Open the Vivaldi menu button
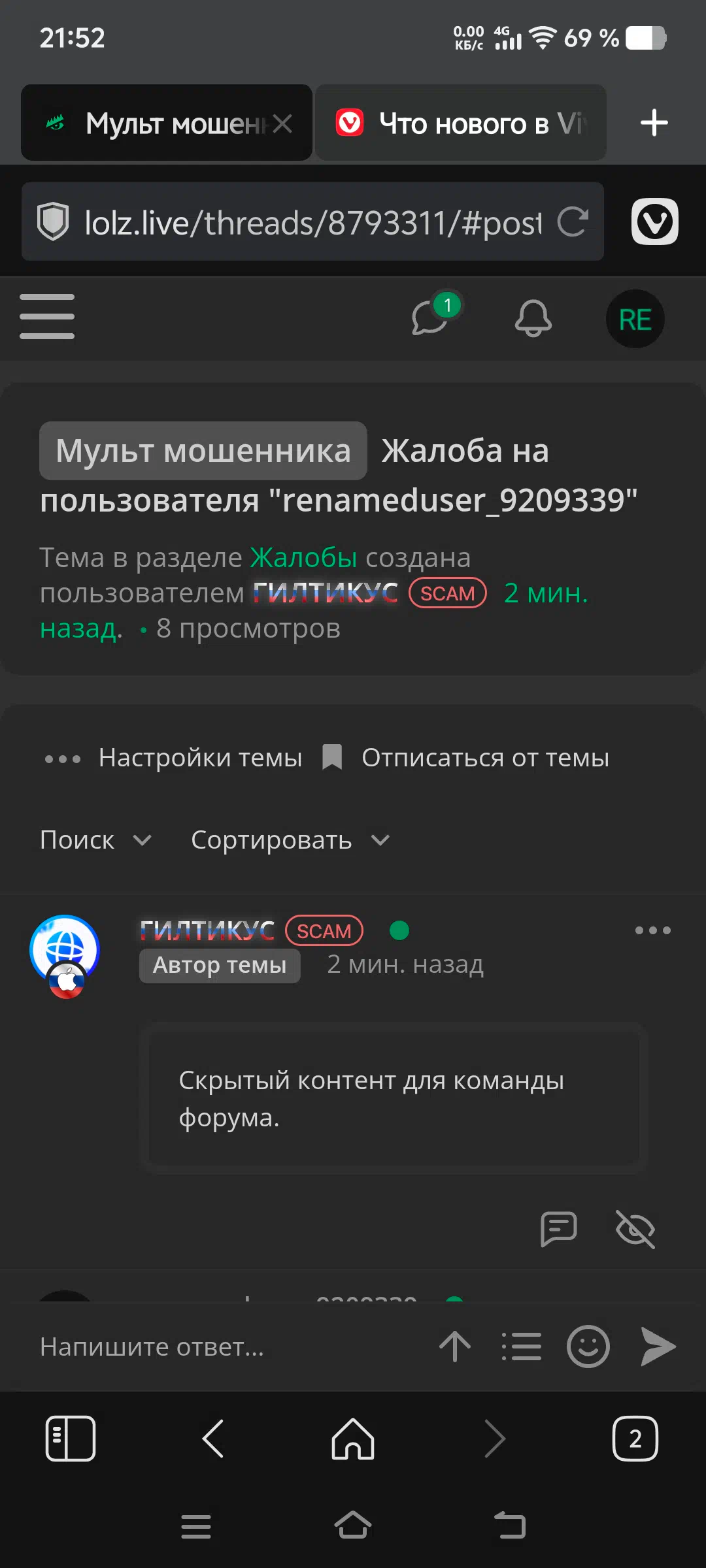The image size is (706, 1568). point(655,221)
